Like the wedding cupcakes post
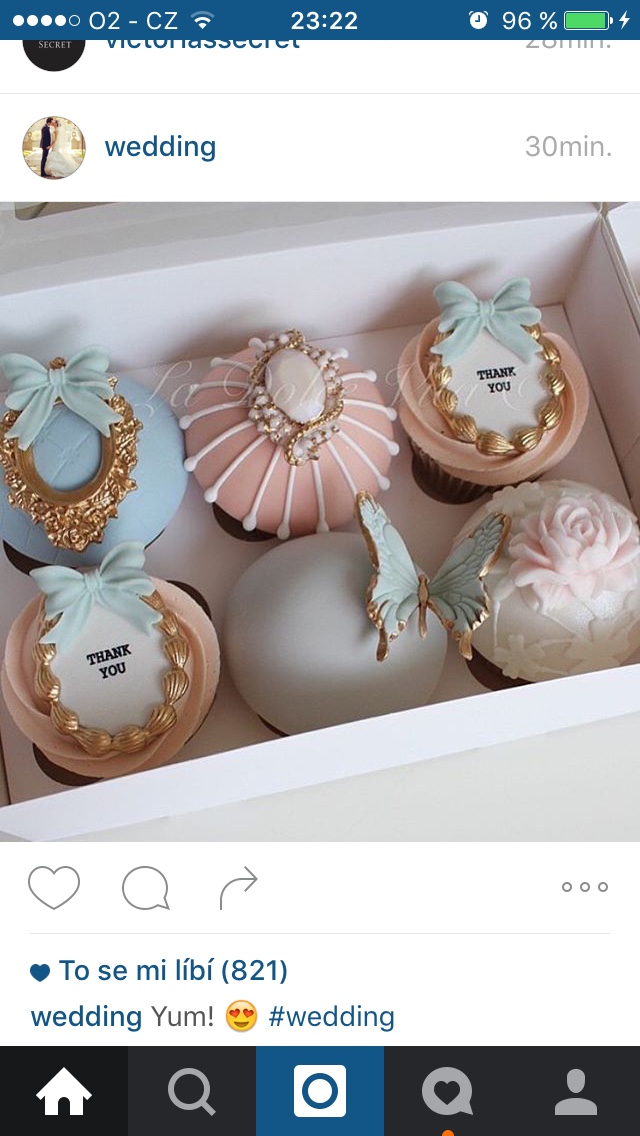The height and width of the screenshot is (1136, 640). tap(54, 887)
